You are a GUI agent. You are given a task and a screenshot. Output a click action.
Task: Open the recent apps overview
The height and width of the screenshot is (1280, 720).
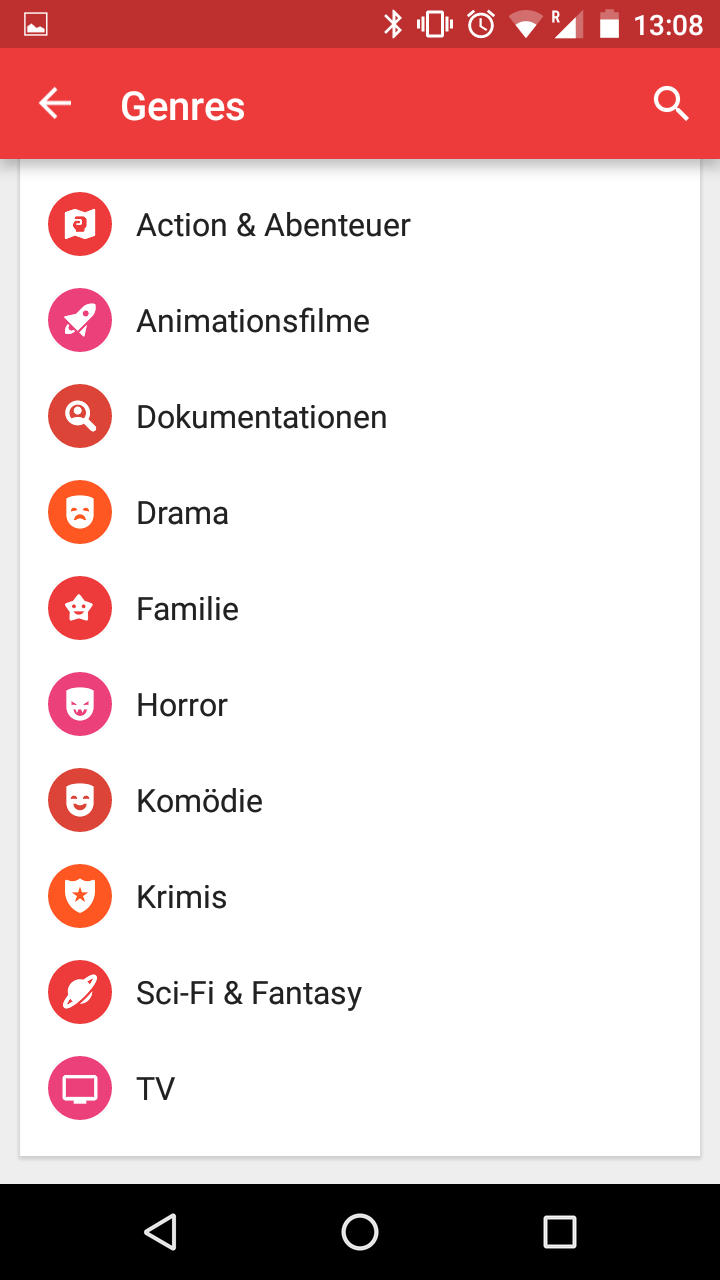point(560,1232)
